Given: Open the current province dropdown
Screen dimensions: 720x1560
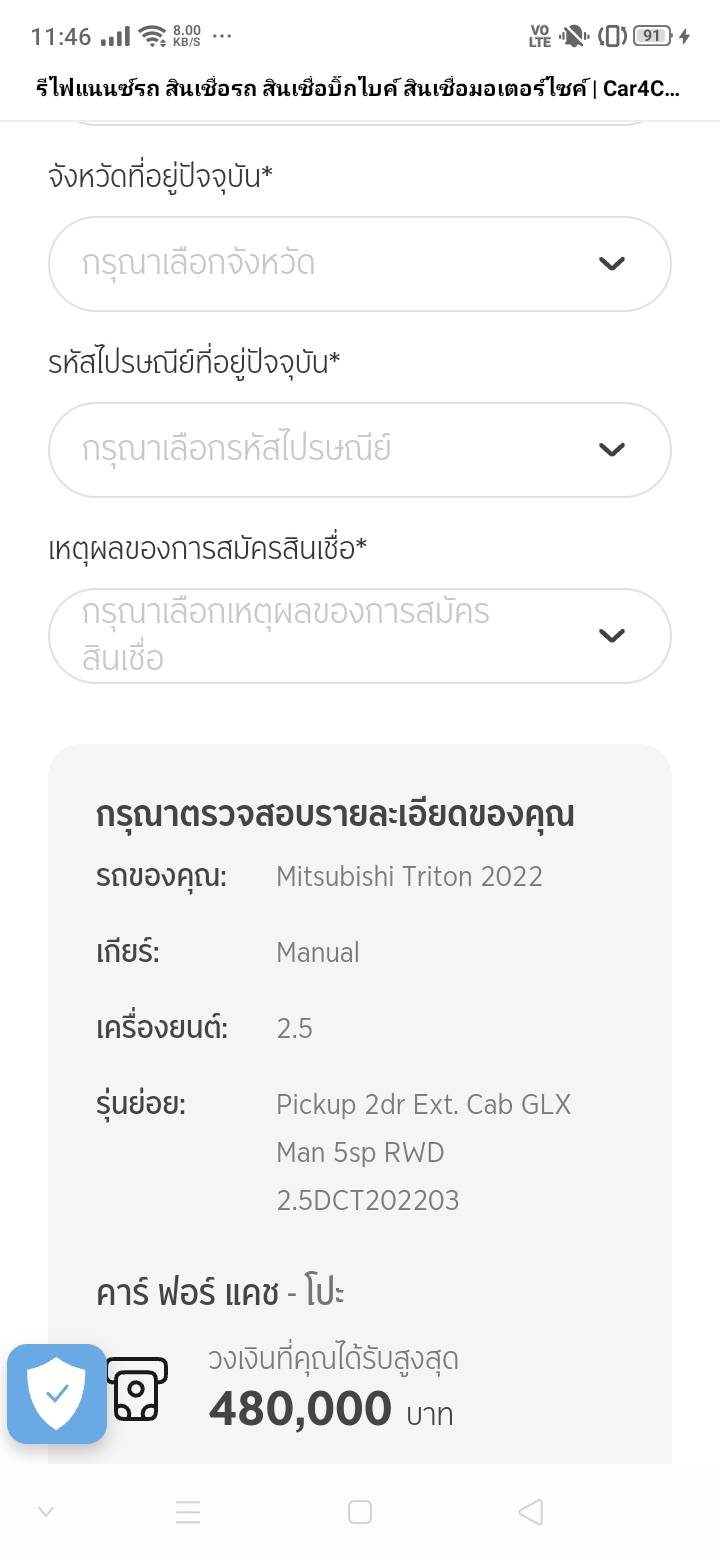Looking at the screenshot, I should pos(359,264).
